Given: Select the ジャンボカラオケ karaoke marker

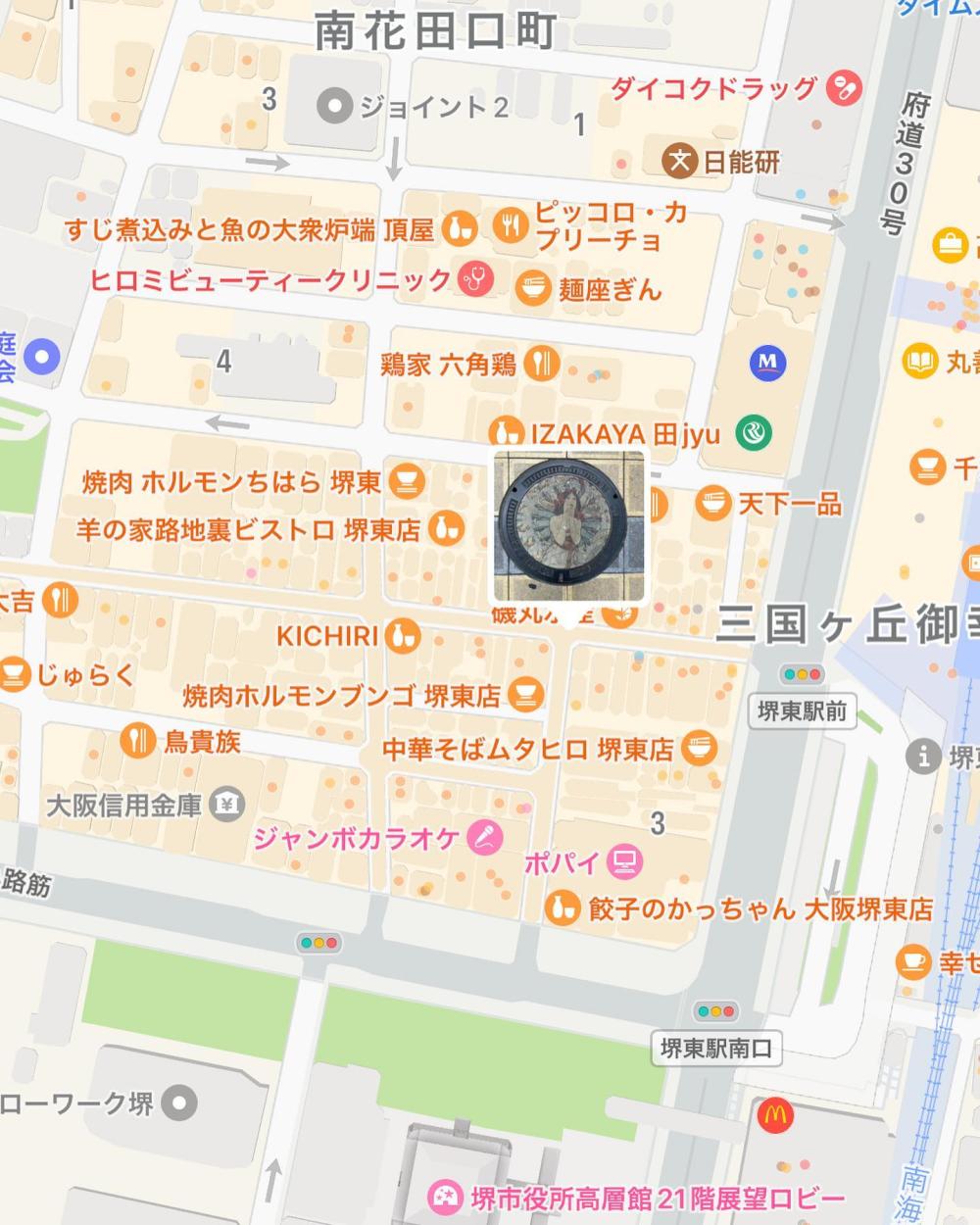Looking at the screenshot, I should click(x=483, y=838).
